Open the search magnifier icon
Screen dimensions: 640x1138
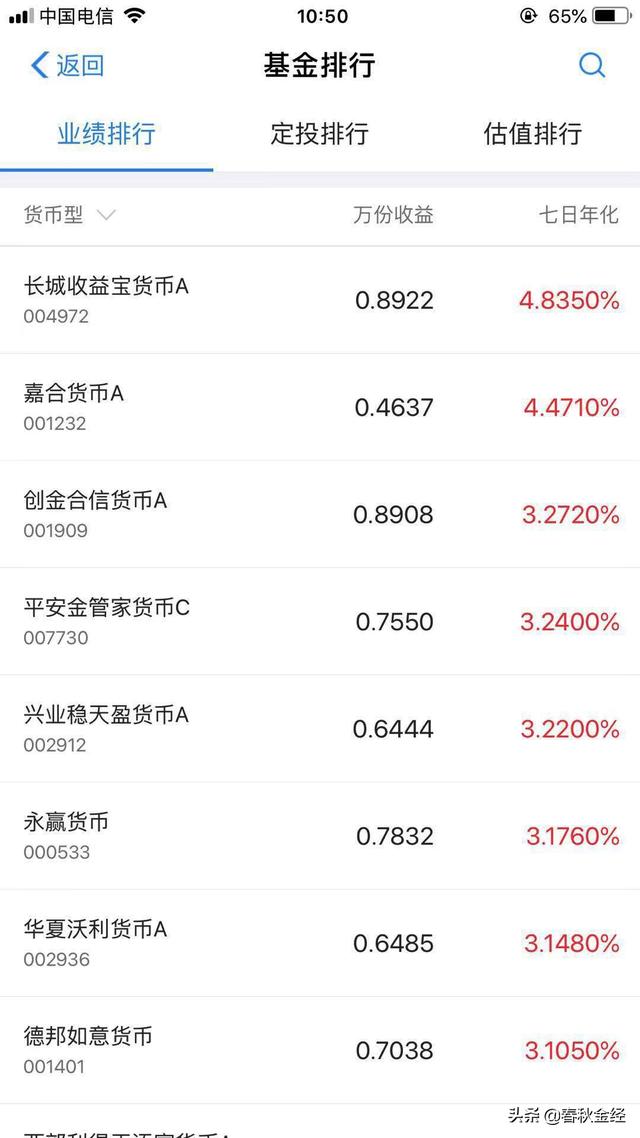(592, 66)
